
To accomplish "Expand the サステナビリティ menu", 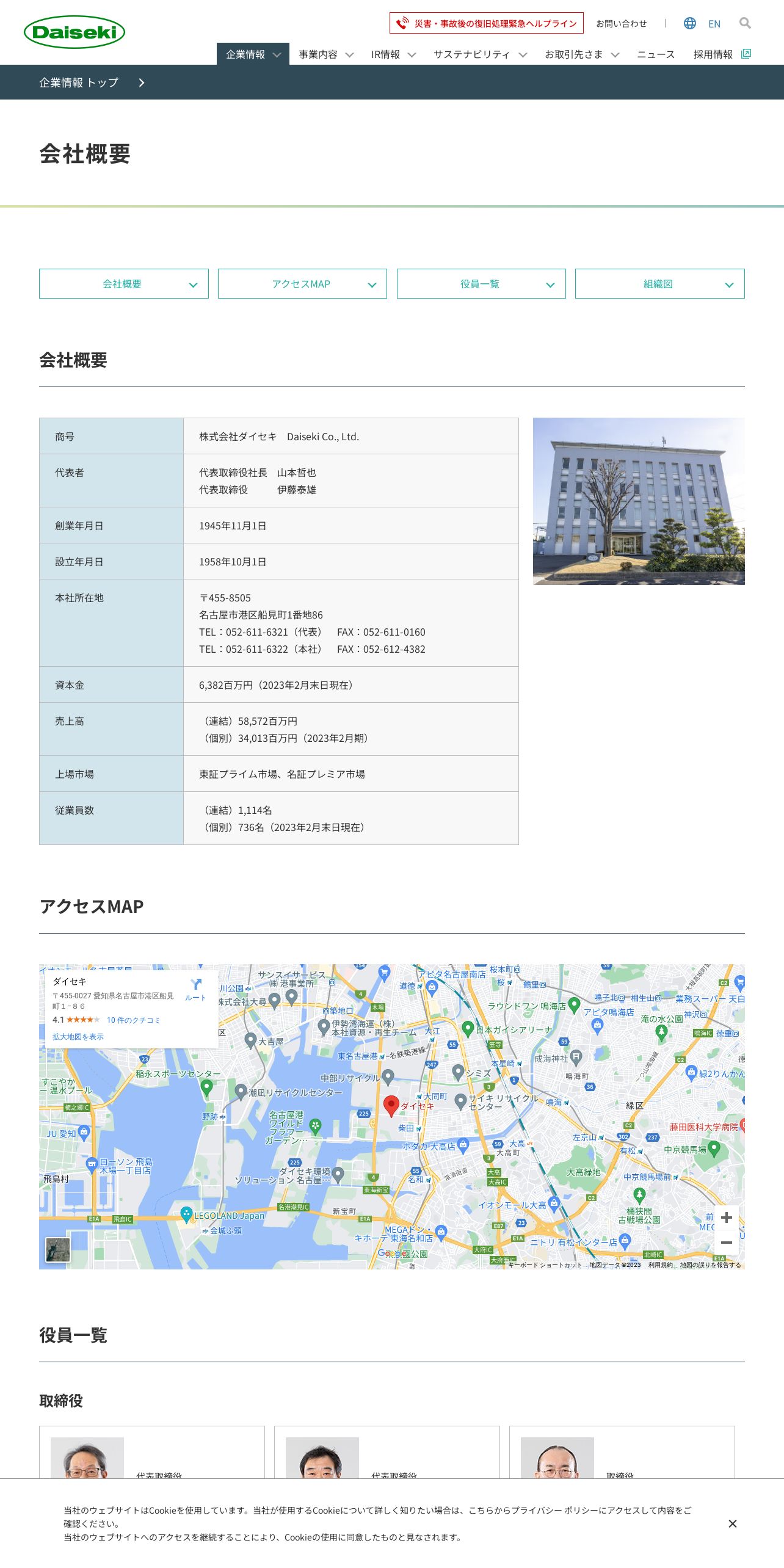I will 480,54.
